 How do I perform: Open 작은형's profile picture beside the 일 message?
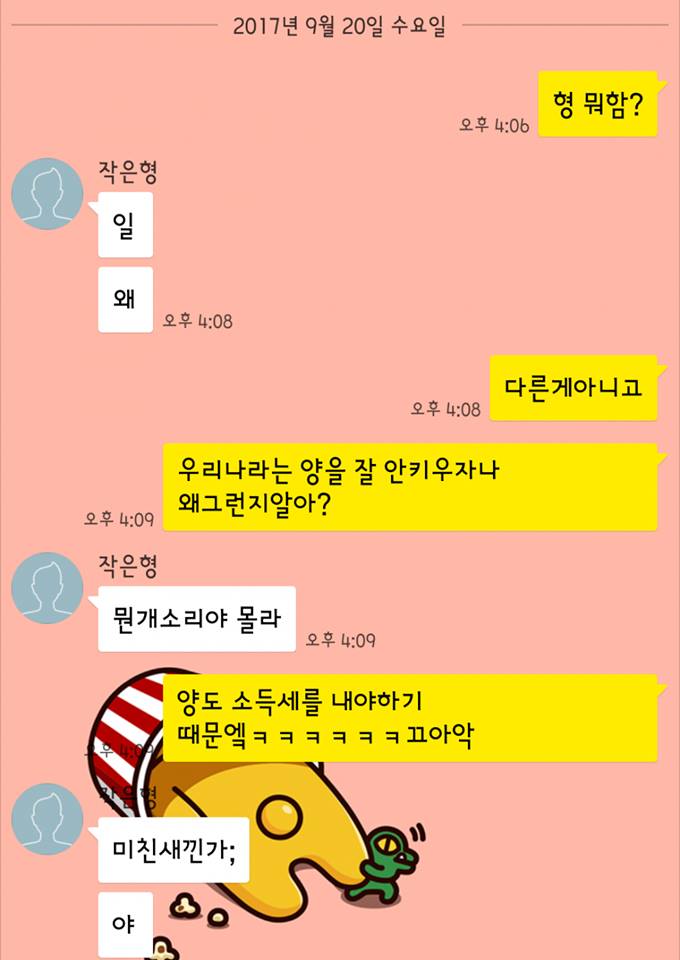(x=46, y=194)
